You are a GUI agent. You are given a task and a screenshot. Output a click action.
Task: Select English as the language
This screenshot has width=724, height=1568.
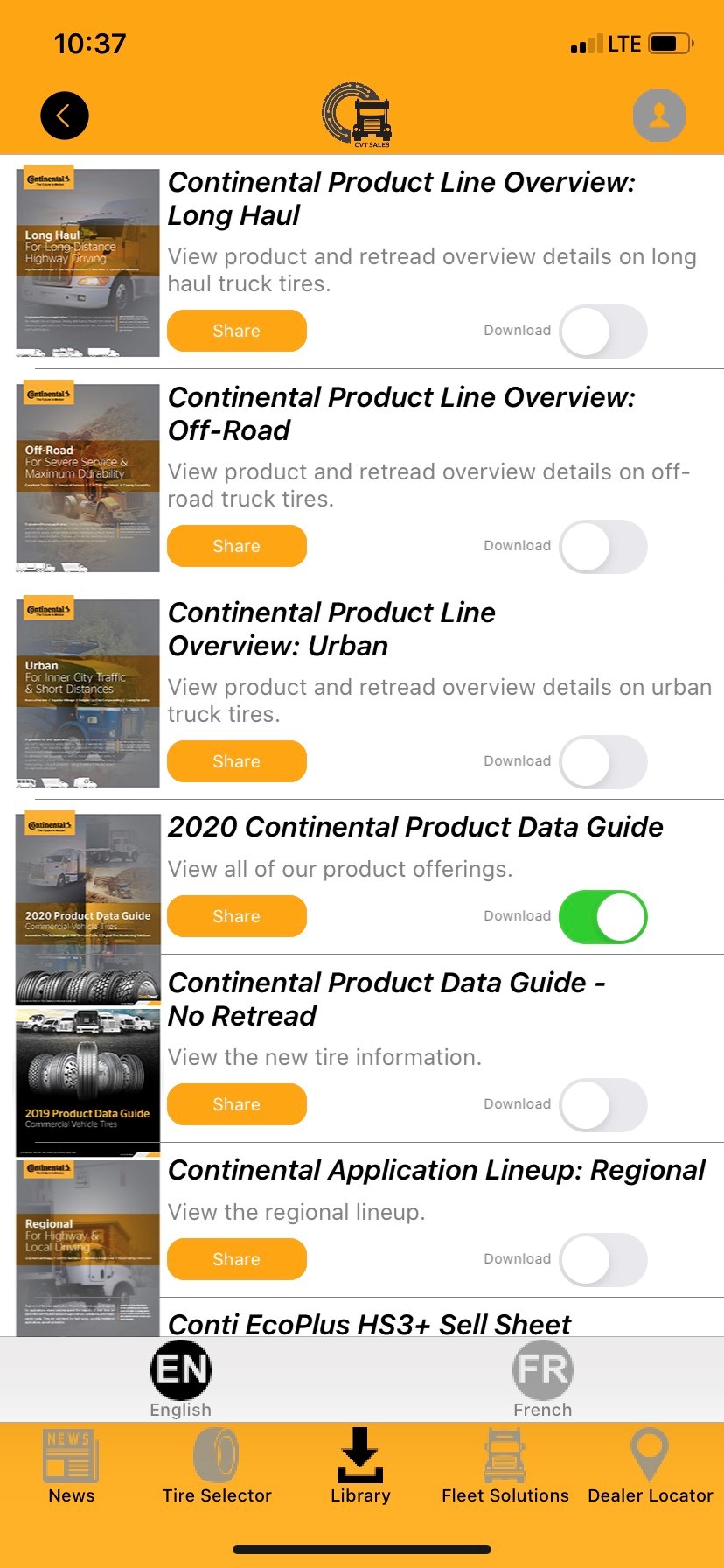point(180,1378)
